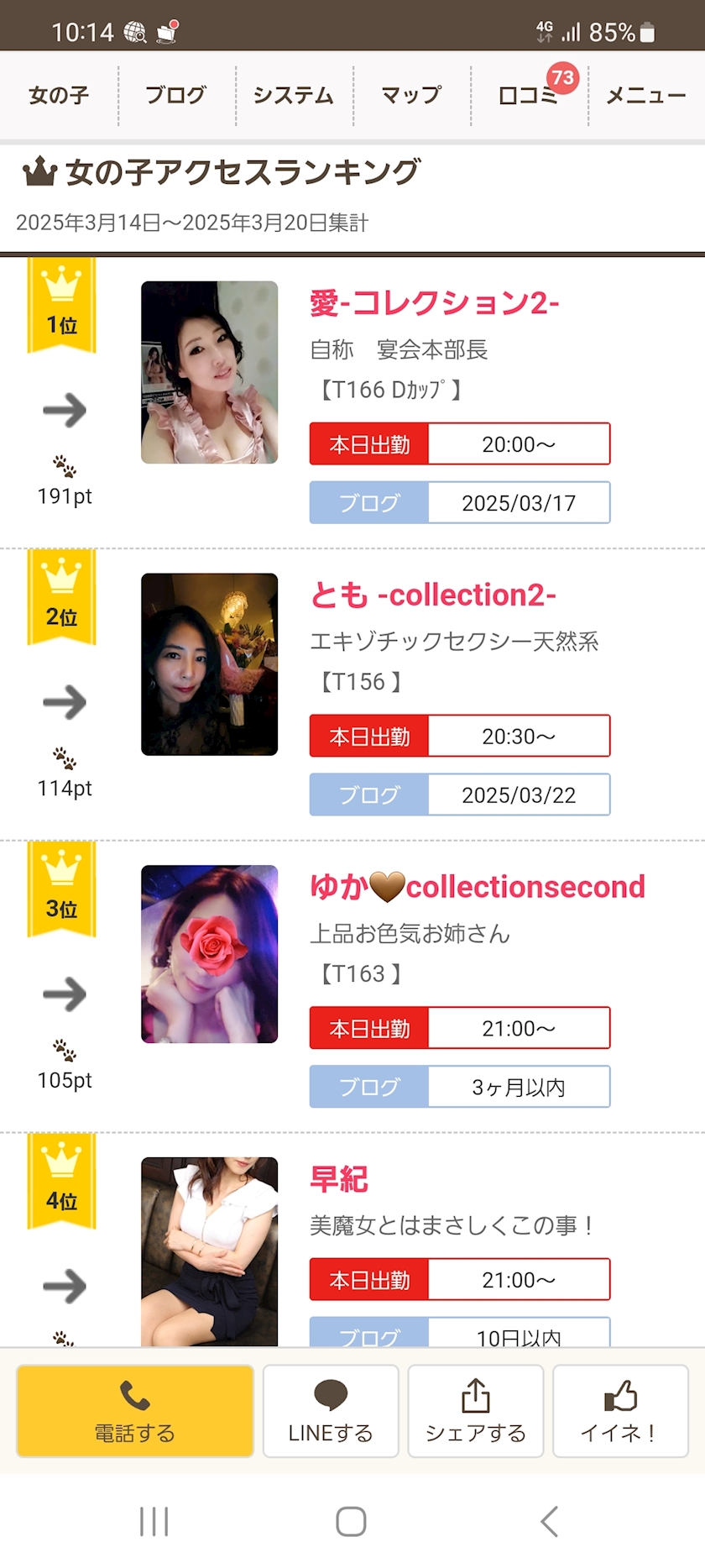The image size is (705, 1568).
Task: Call the shop with 電話する
Action: [x=134, y=1411]
